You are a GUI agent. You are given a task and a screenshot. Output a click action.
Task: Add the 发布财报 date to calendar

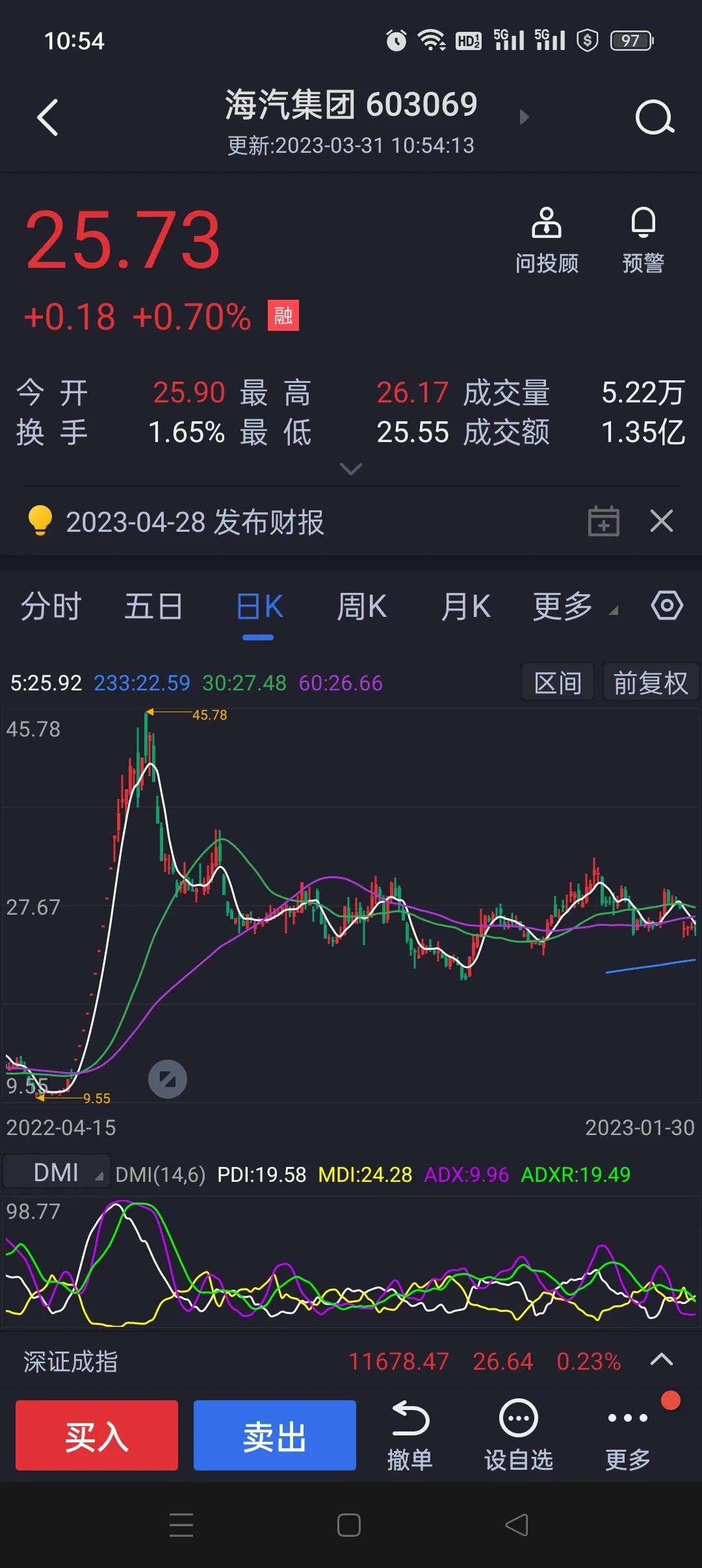(x=603, y=521)
